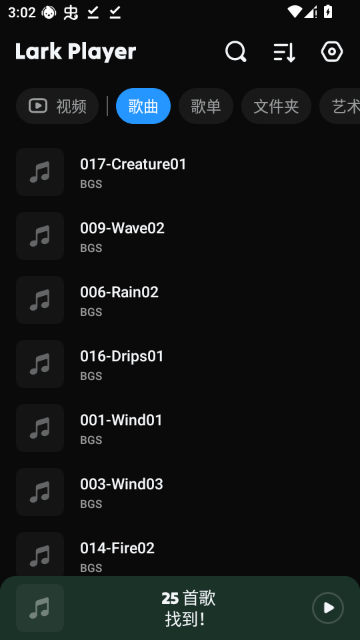Switch to the 歌单 tab
The height and width of the screenshot is (640, 360).
206,106
